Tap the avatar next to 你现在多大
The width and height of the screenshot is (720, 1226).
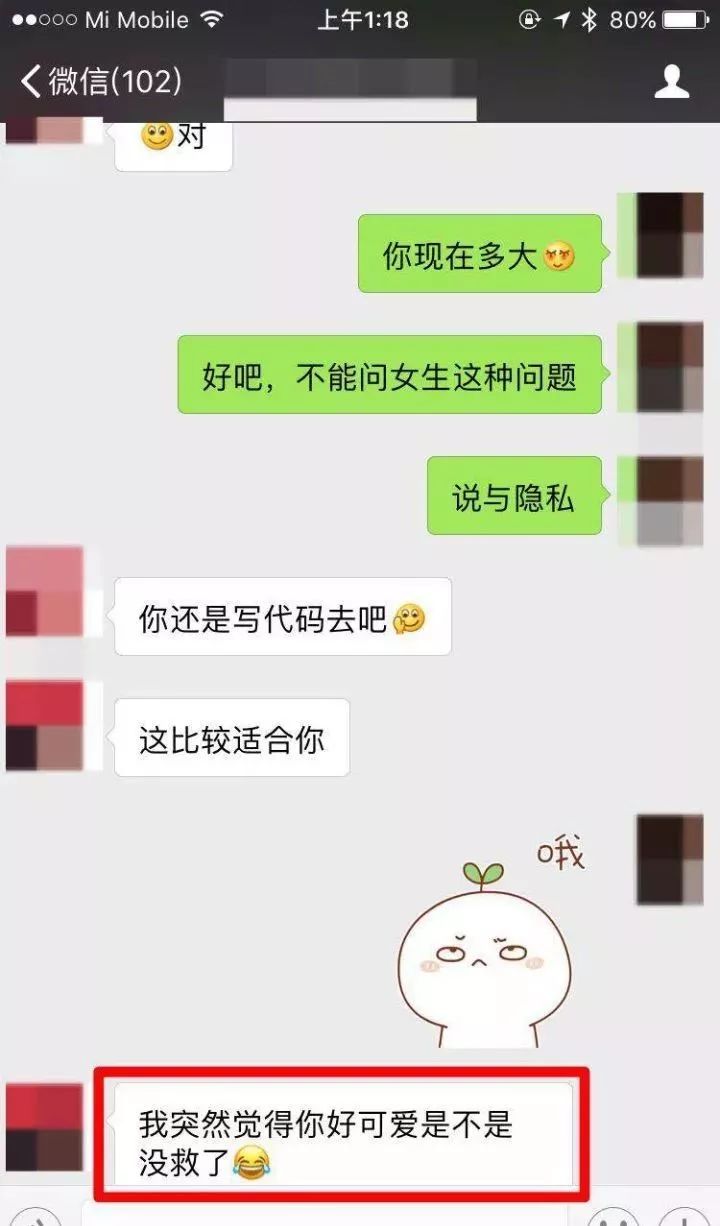pos(670,234)
